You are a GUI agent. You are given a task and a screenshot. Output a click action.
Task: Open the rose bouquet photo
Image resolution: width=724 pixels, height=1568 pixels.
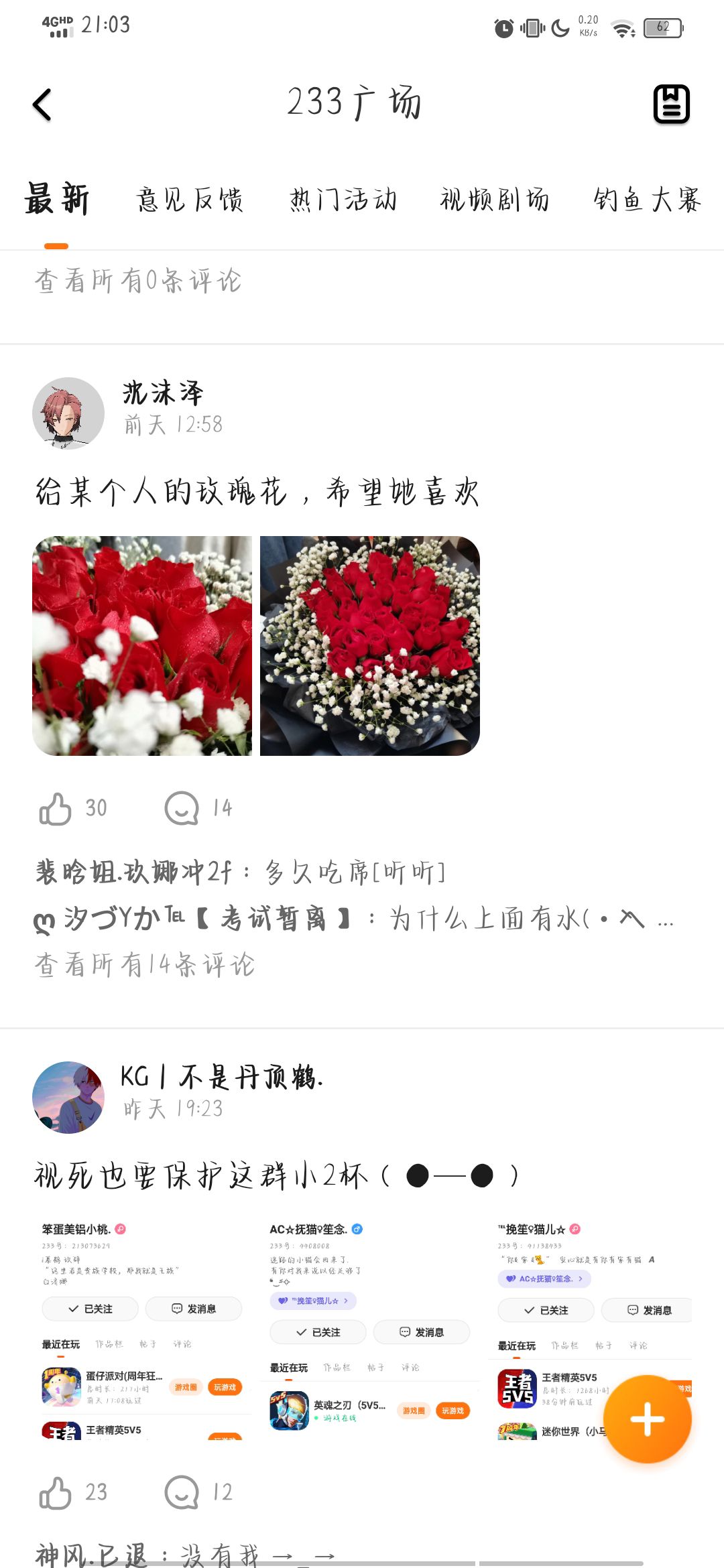[x=370, y=646]
